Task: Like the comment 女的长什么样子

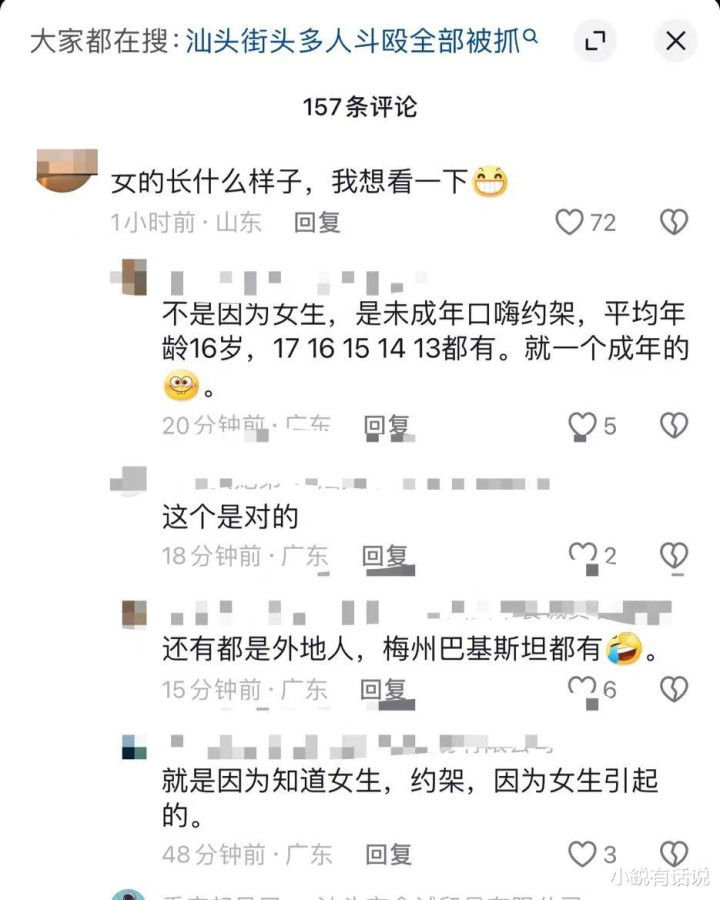Action: pos(569,222)
